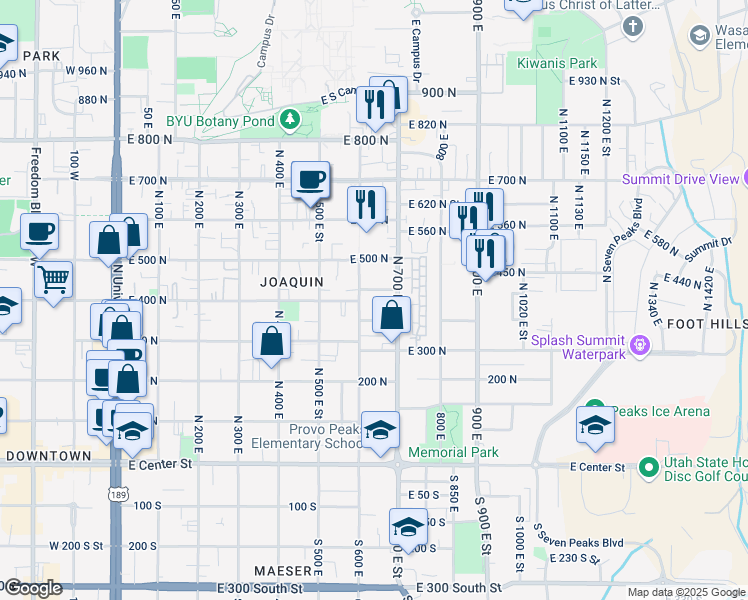Select the shopping cart marker
Image resolution: width=748 pixels, height=600 pixels.
coord(53,283)
